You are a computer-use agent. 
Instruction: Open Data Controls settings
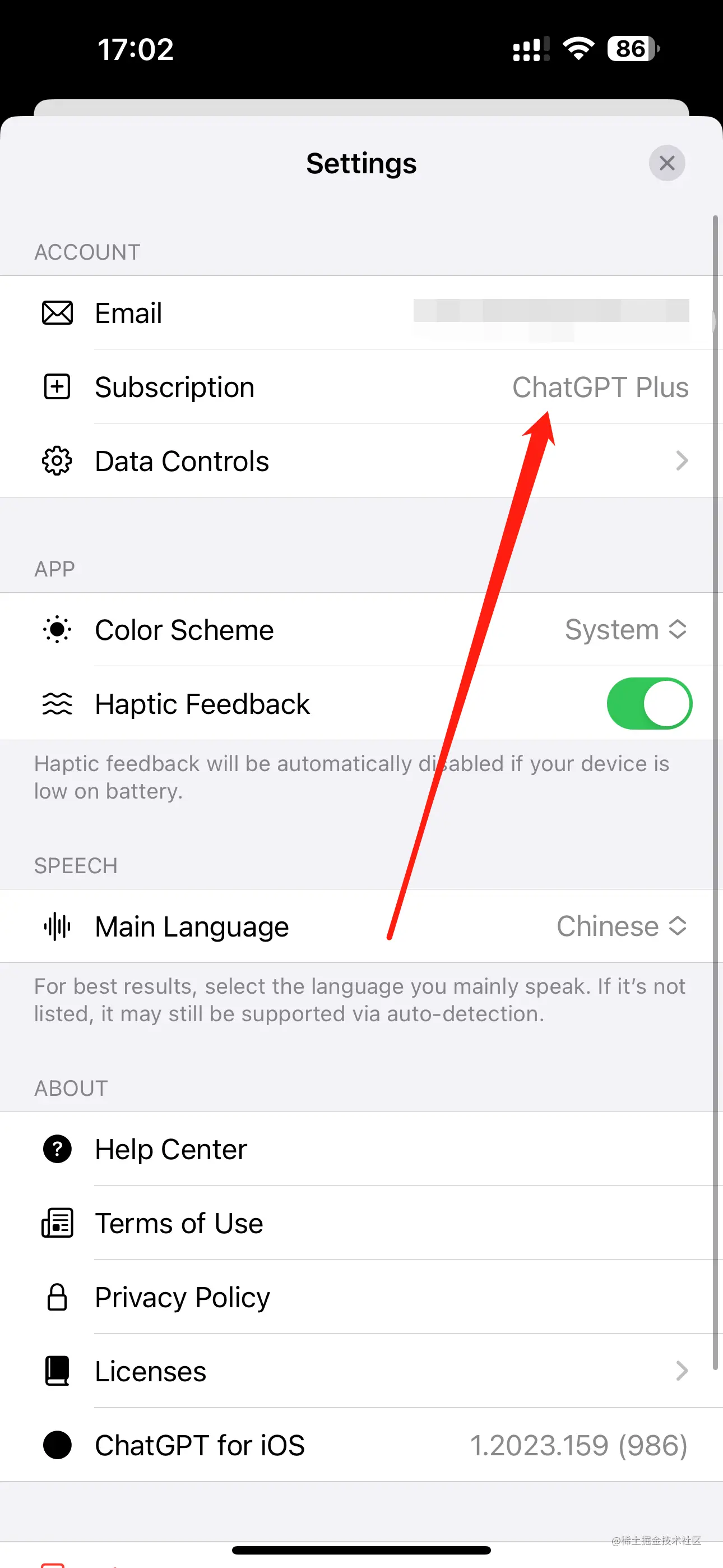[361, 461]
